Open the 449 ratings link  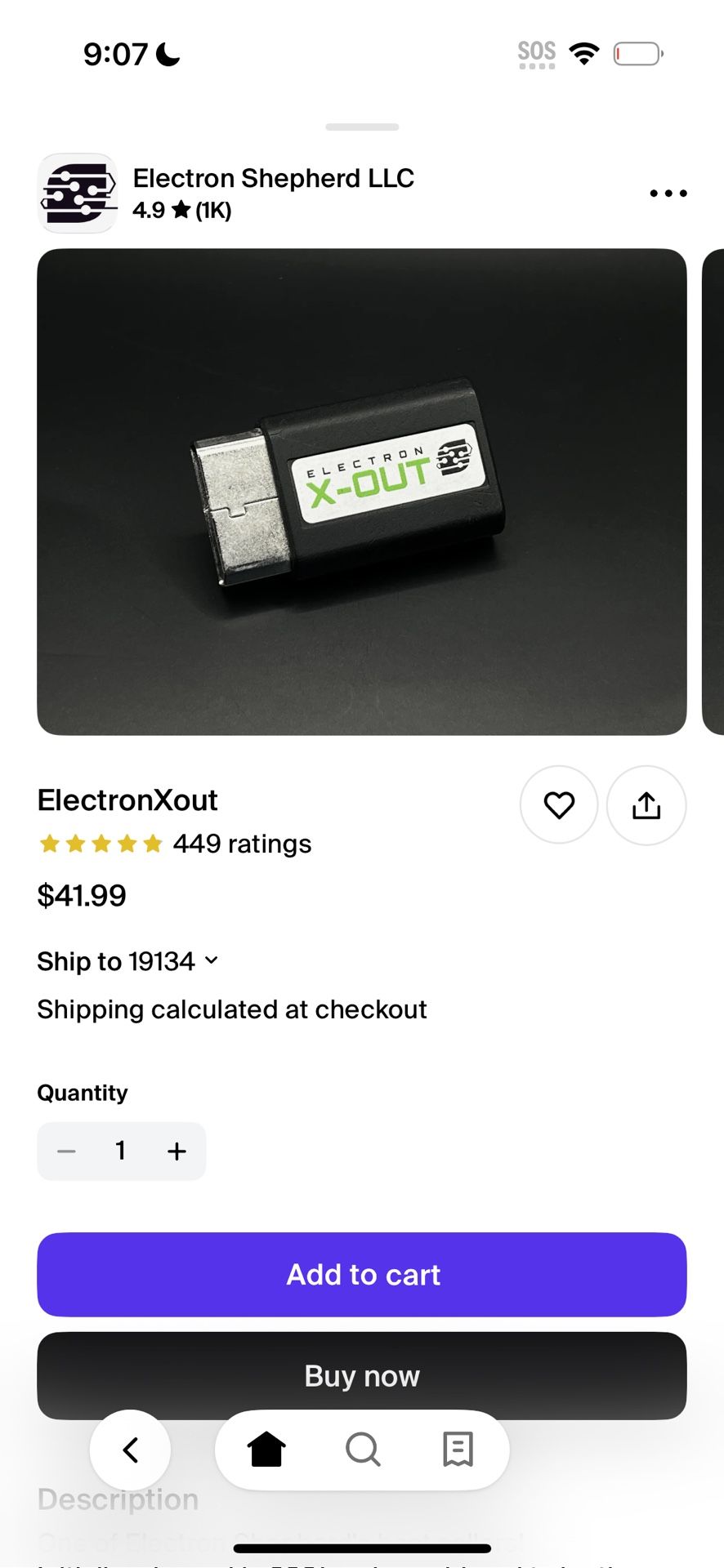pos(240,844)
